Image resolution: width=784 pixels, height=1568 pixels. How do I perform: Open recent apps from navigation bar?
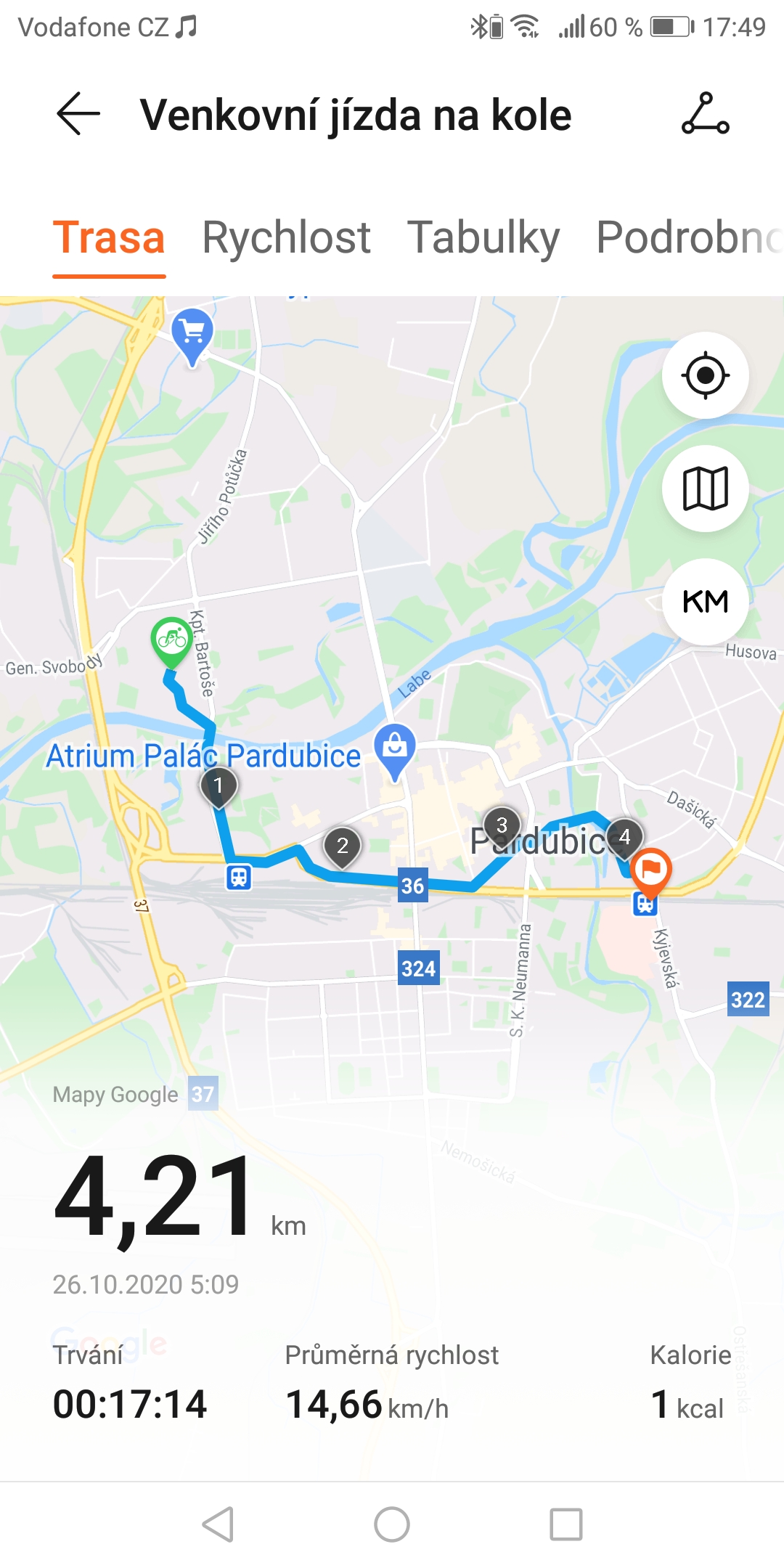coord(566,1524)
